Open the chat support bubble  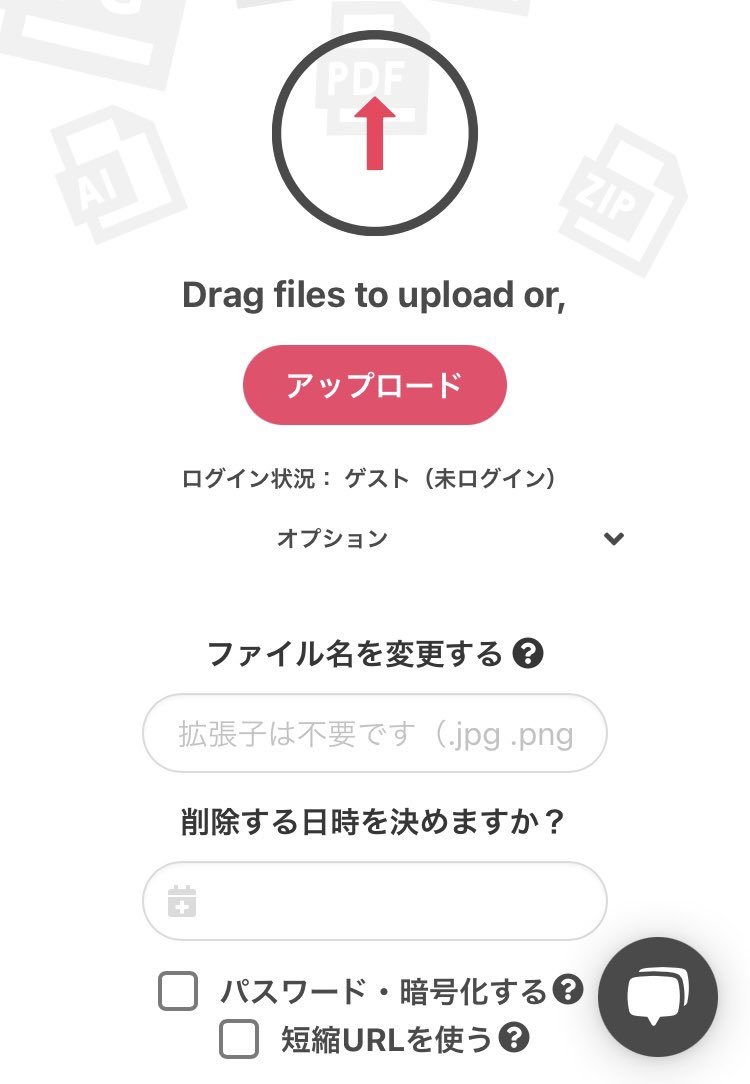coord(657,995)
